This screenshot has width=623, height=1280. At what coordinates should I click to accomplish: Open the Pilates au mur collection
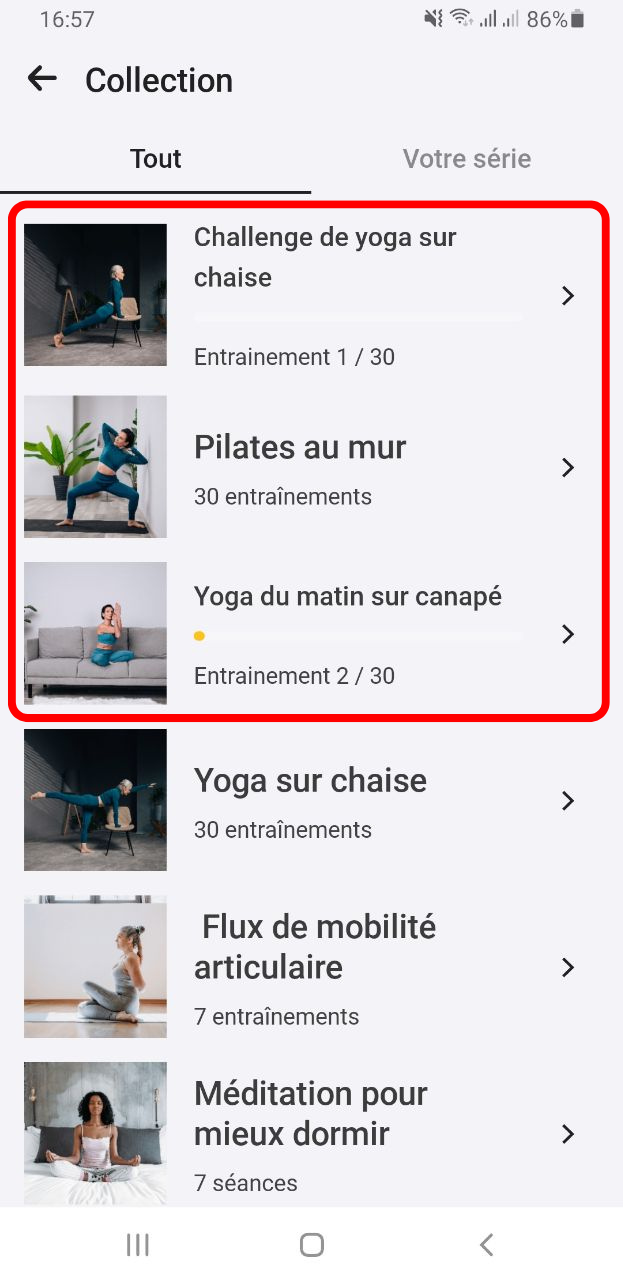tap(311, 467)
